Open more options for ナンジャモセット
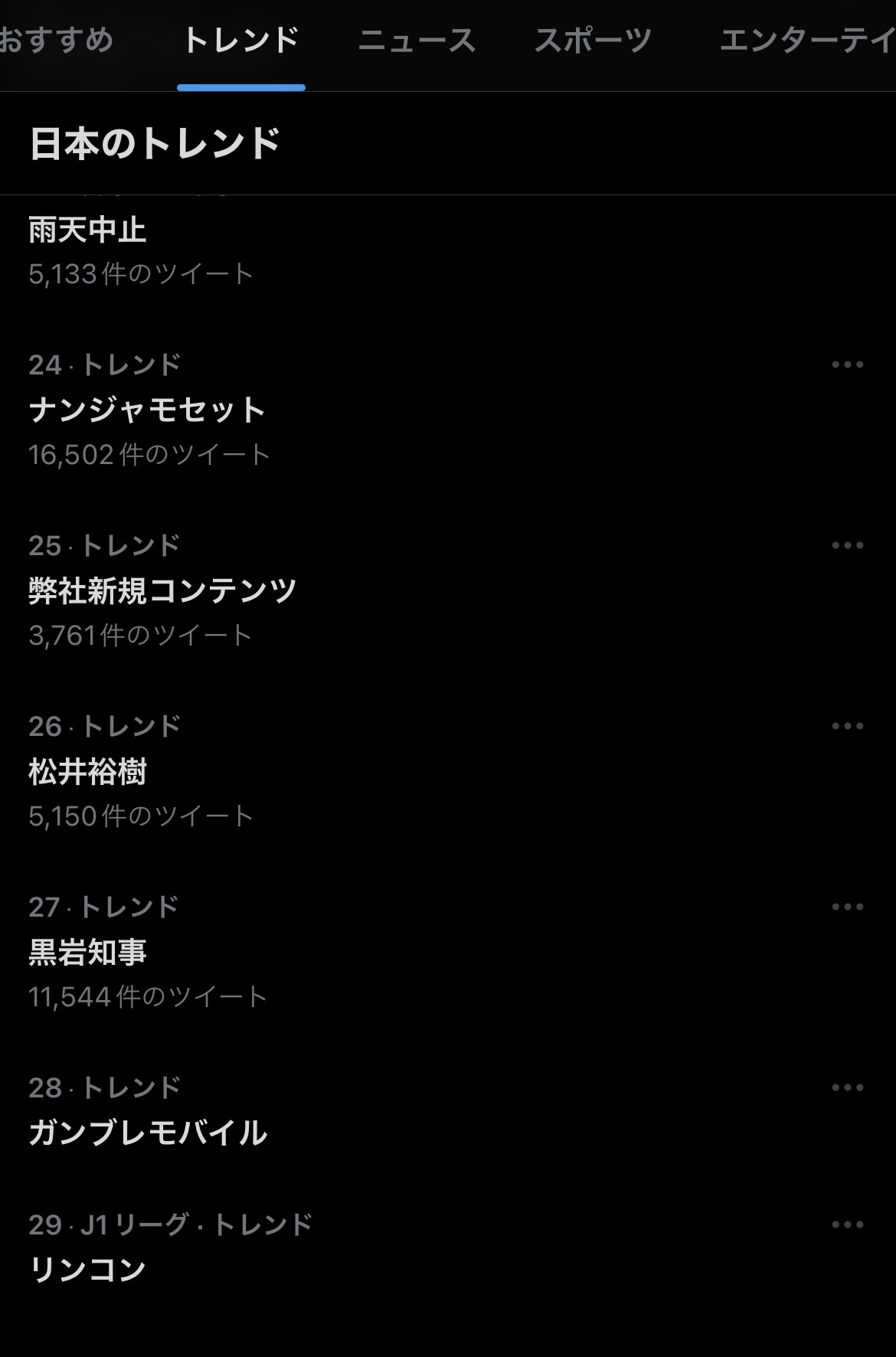 847,365
